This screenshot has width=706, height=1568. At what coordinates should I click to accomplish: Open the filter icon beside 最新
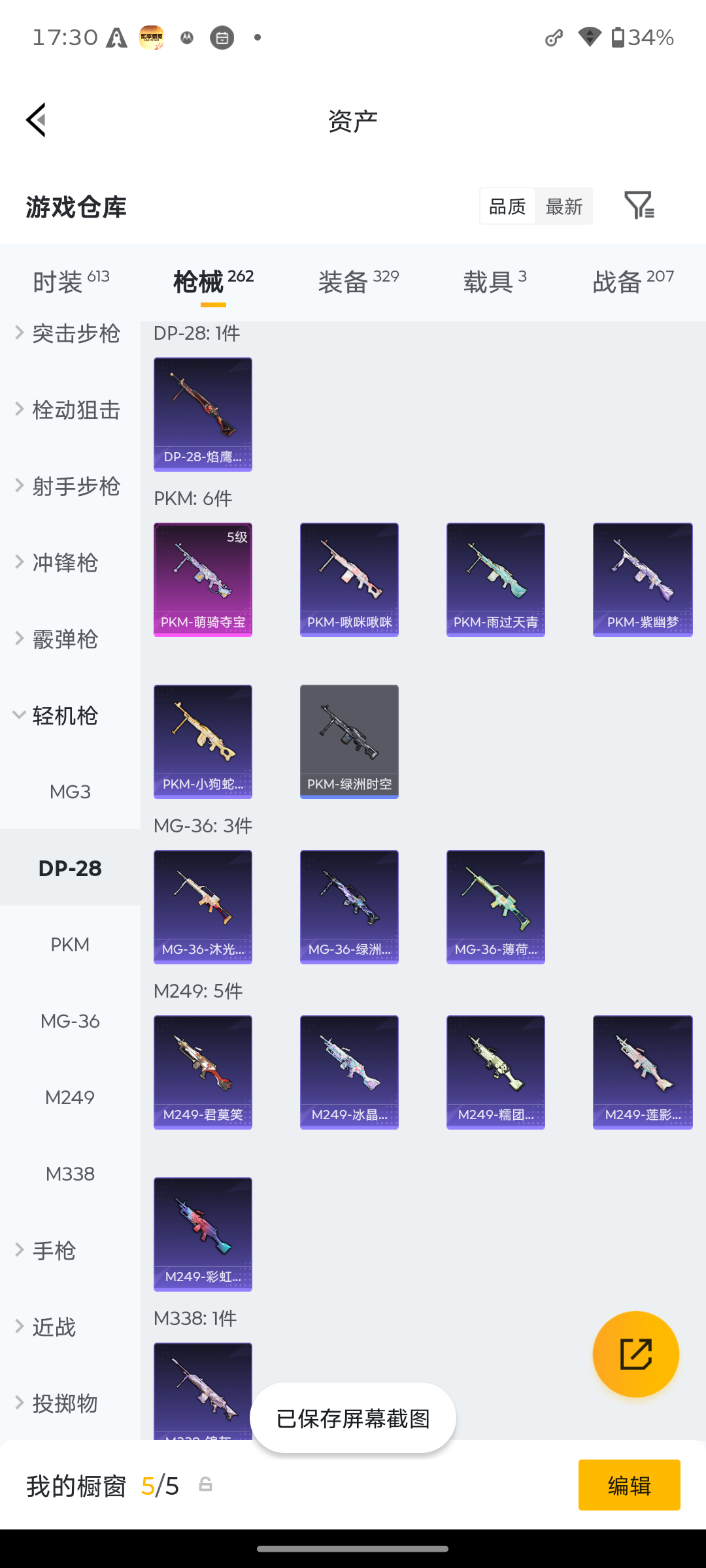[x=639, y=206]
